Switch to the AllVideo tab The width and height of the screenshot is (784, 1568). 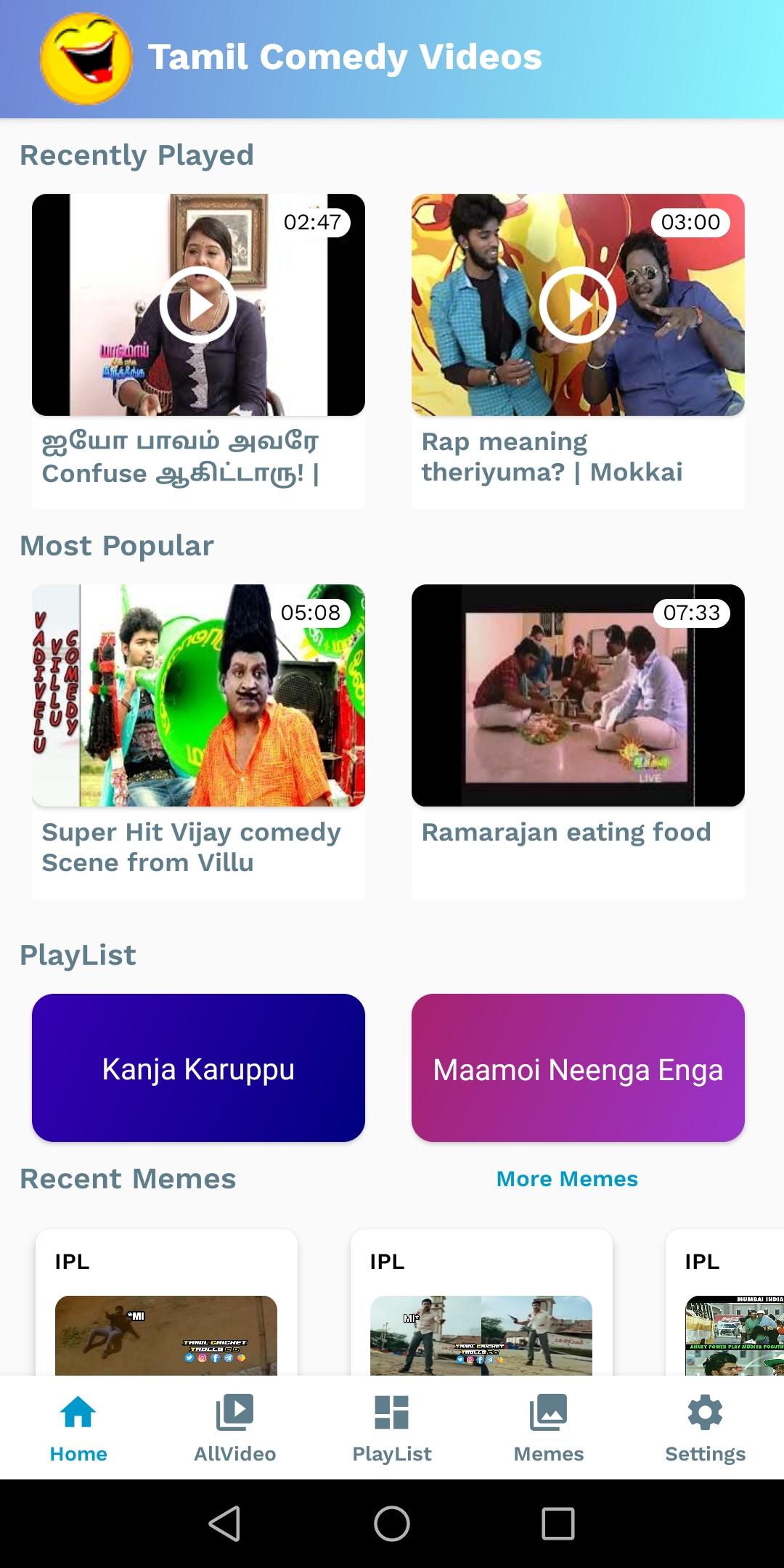tap(235, 1427)
